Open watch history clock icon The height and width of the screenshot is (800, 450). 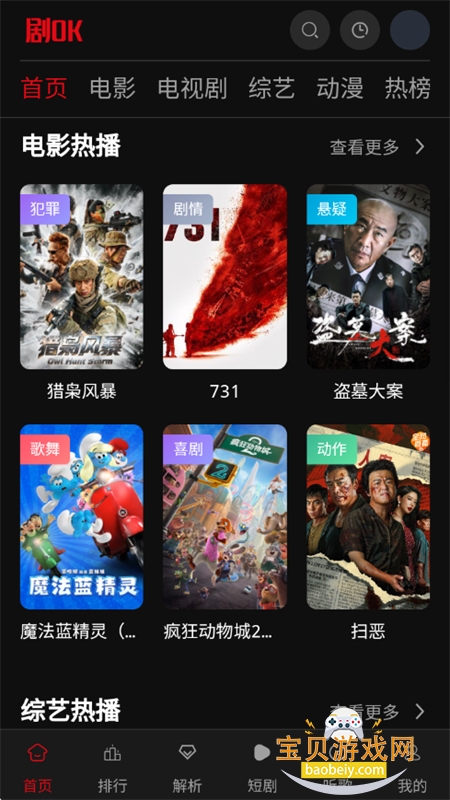[x=360, y=30]
